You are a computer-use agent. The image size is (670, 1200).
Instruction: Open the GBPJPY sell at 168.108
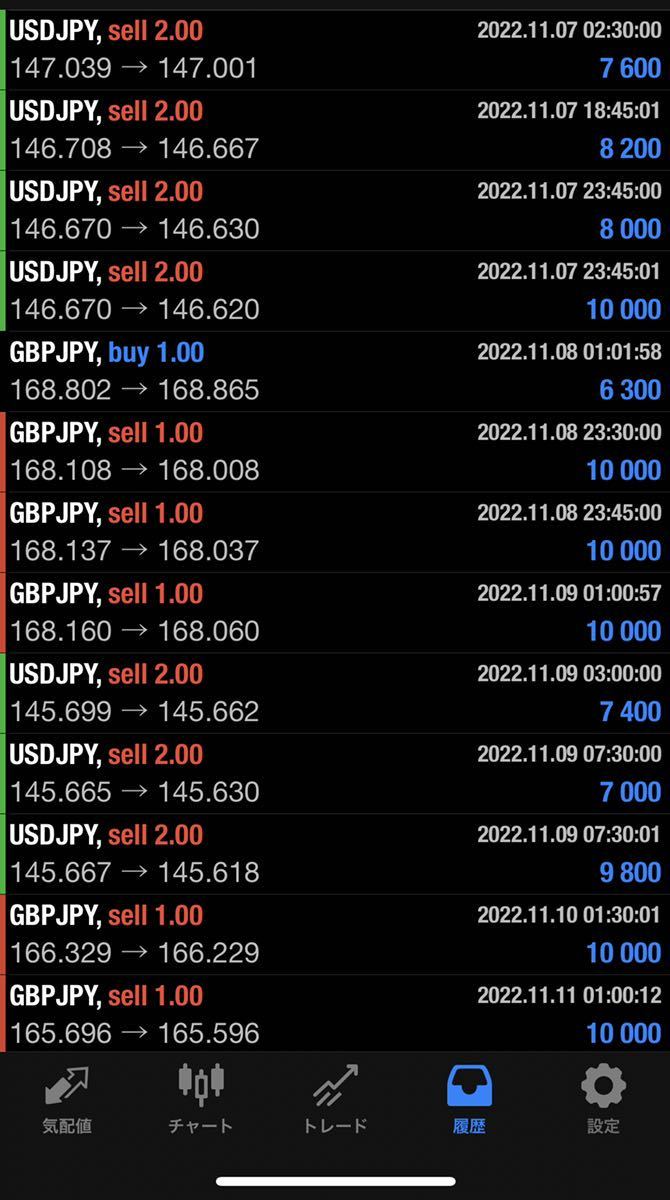(335, 451)
